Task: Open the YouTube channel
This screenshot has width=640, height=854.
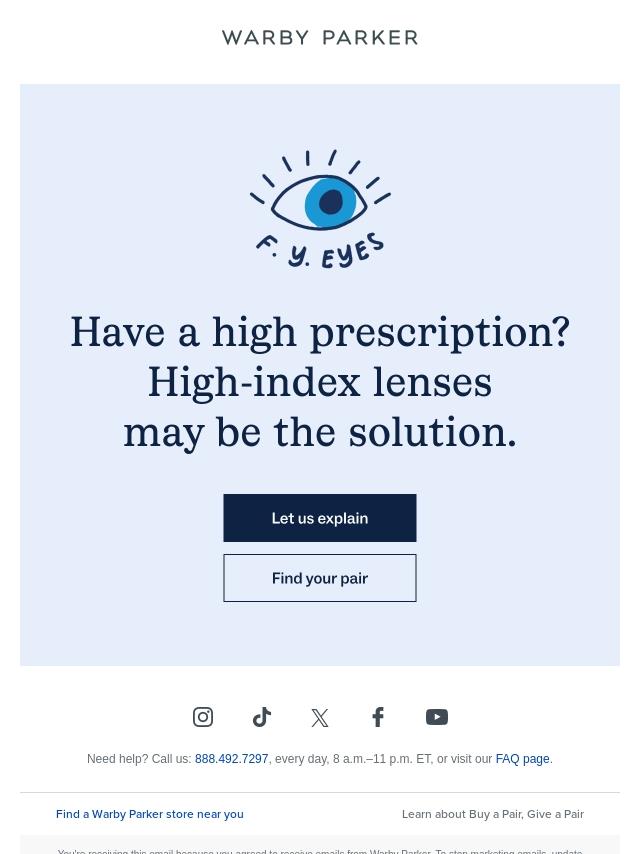Action: tap(437, 717)
